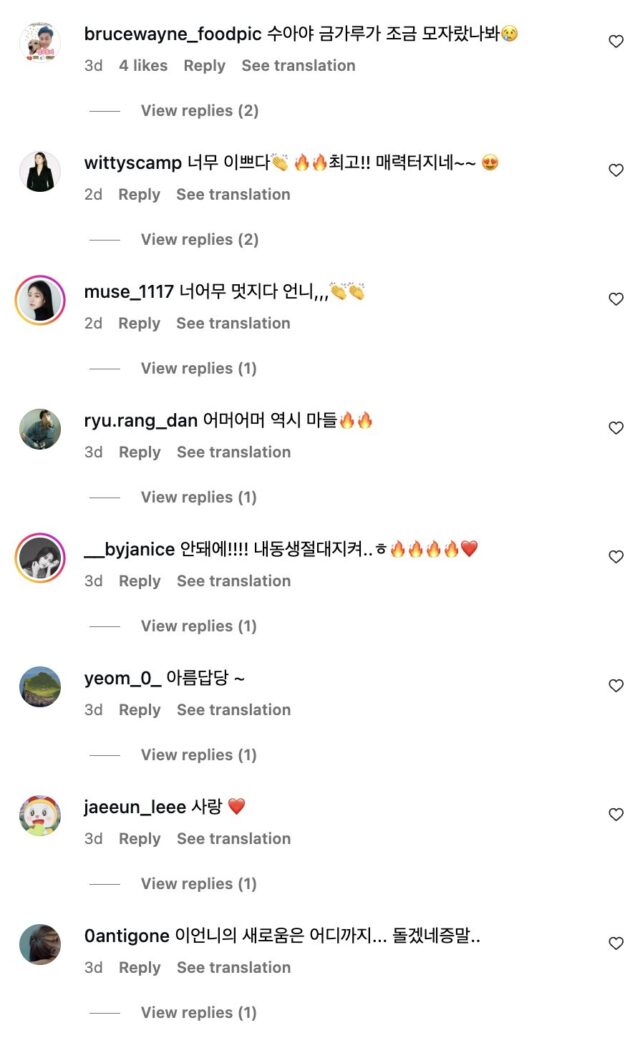Viewport: 640px width, 1048px height.
Task: Reply to brucewayne_foodpic's comment
Action: pyautogui.click(x=204, y=65)
